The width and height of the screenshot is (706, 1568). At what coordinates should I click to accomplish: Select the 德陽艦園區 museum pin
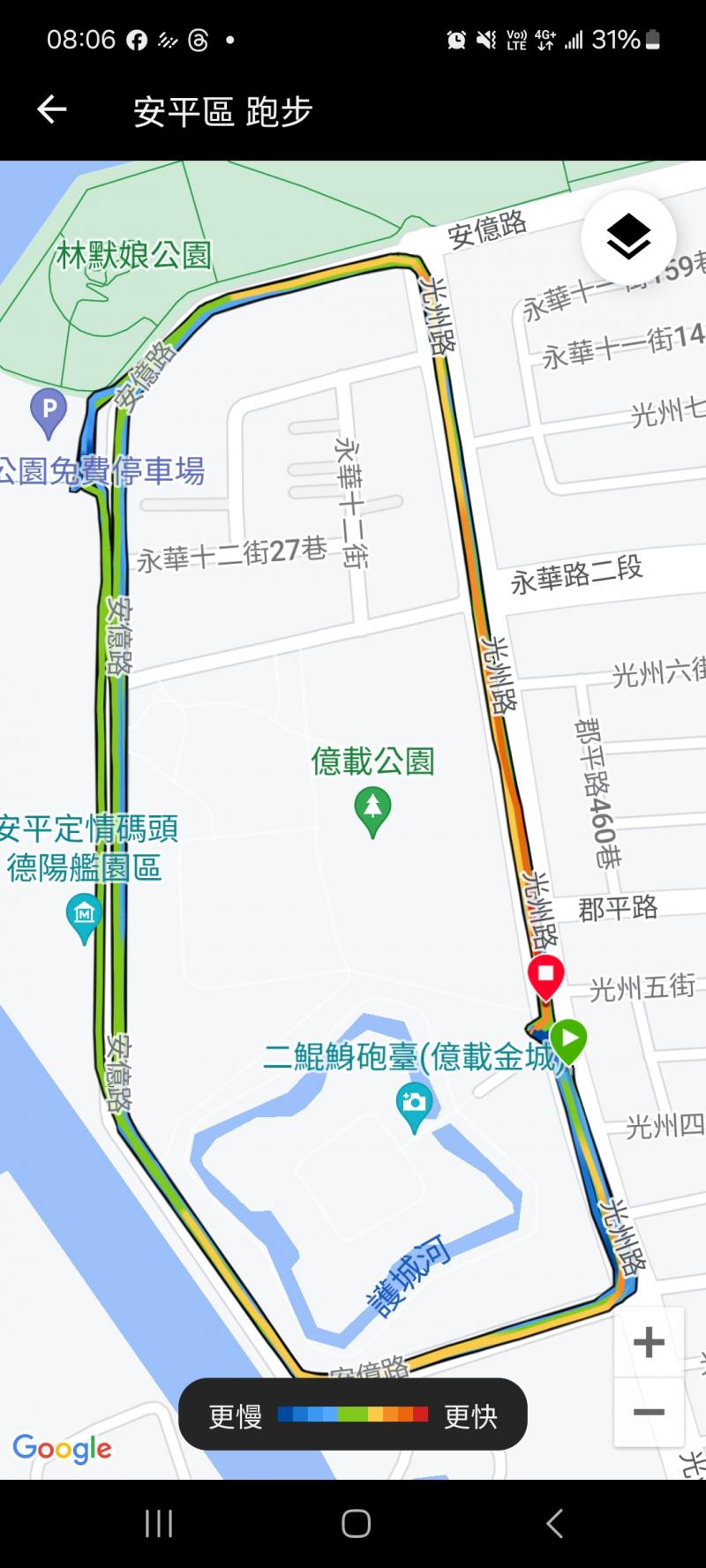84,915
